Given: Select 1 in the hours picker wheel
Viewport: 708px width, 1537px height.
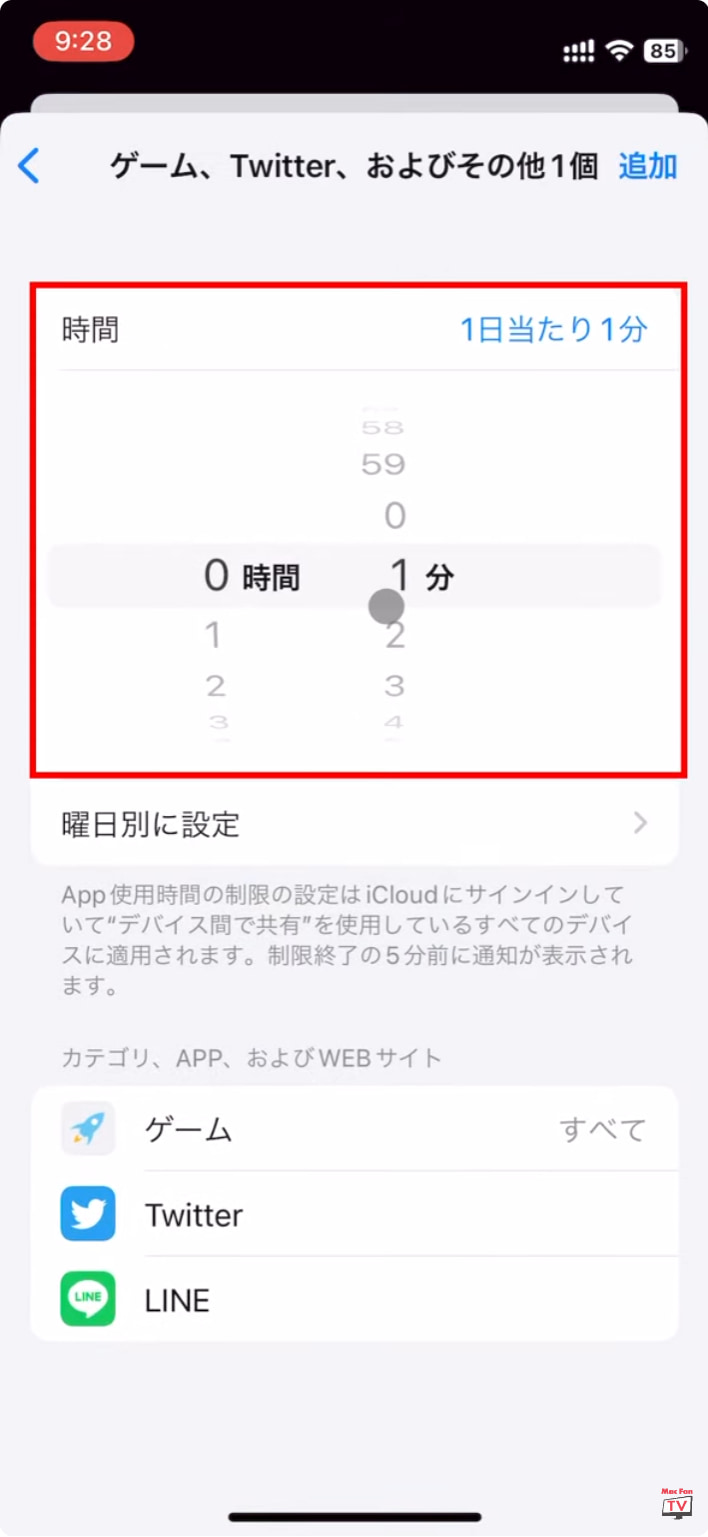Looking at the screenshot, I should coord(213,635).
